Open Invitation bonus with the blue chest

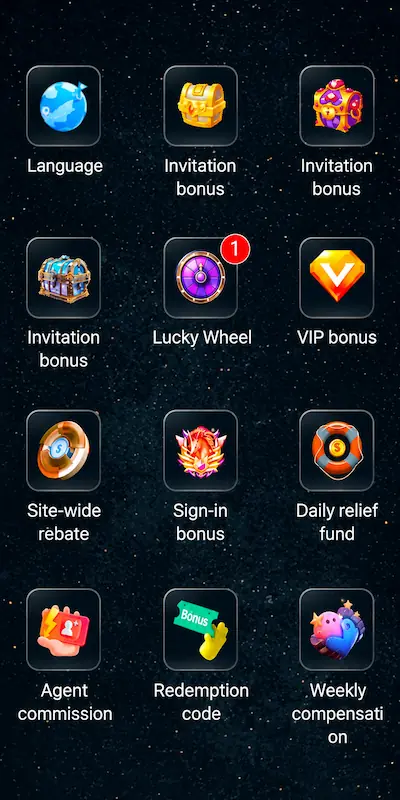click(64, 278)
